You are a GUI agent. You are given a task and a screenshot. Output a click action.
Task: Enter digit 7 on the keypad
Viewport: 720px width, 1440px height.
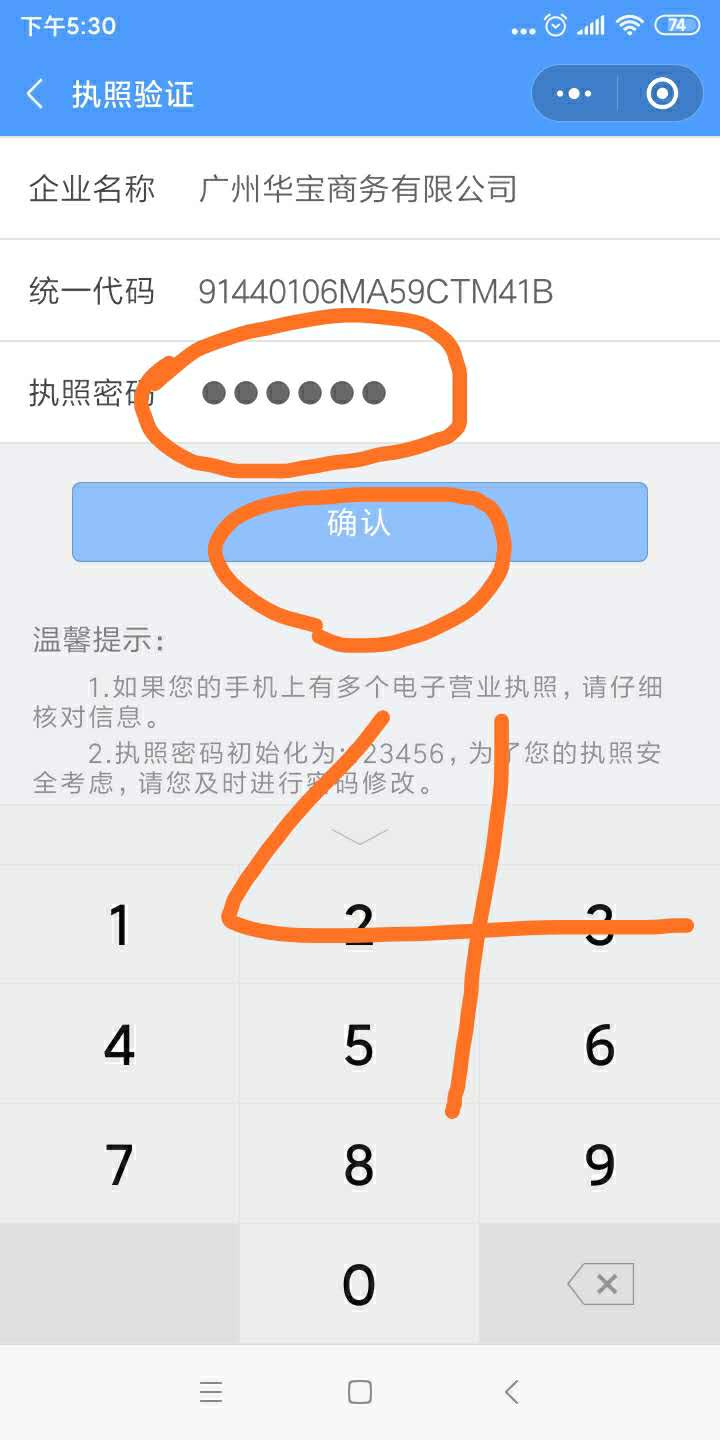click(x=119, y=1165)
